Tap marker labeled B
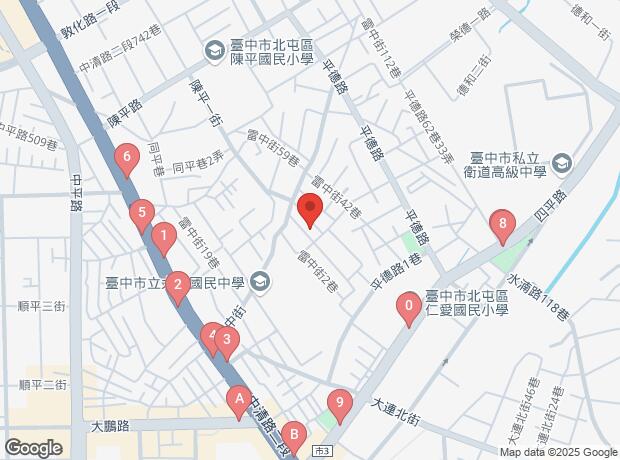 point(293,435)
